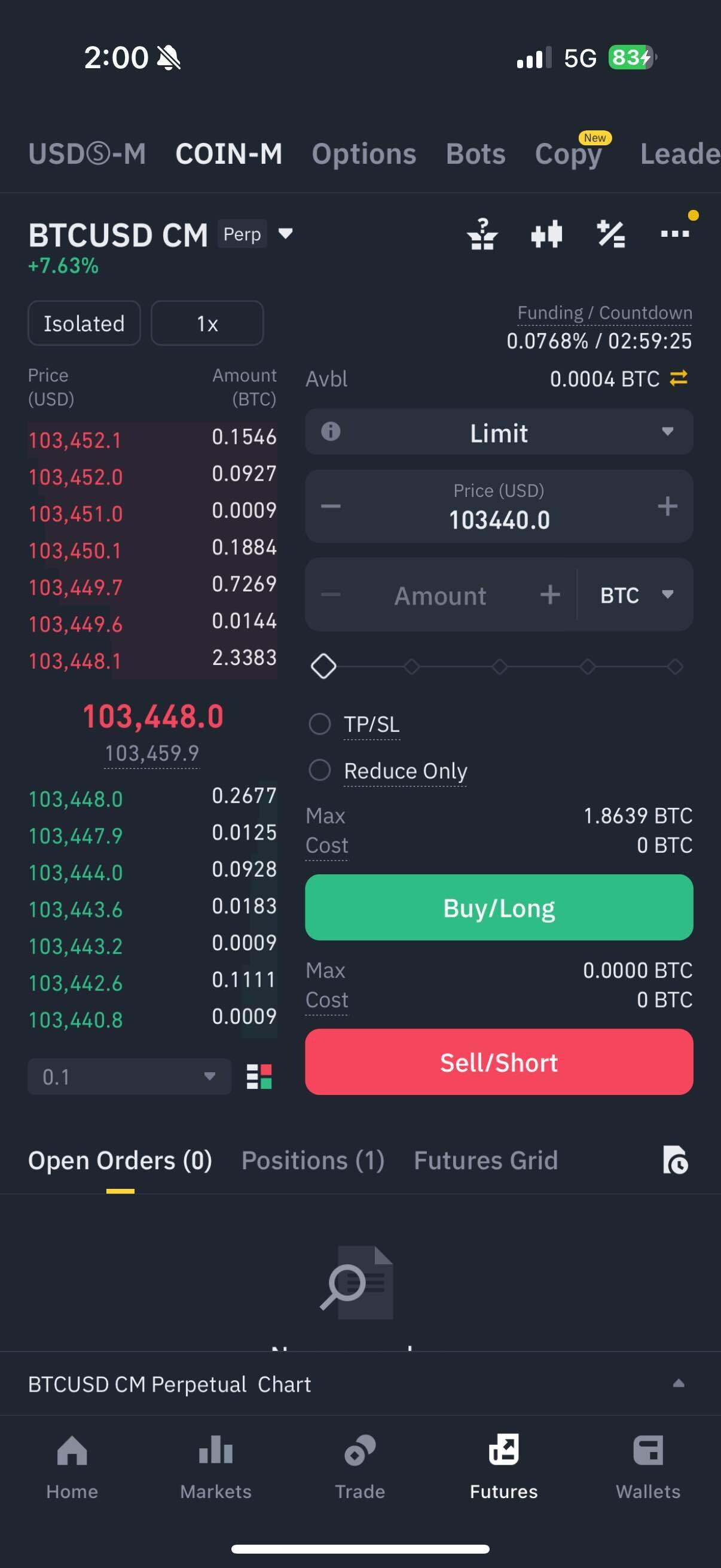Enable the TP/SL option

click(x=320, y=724)
